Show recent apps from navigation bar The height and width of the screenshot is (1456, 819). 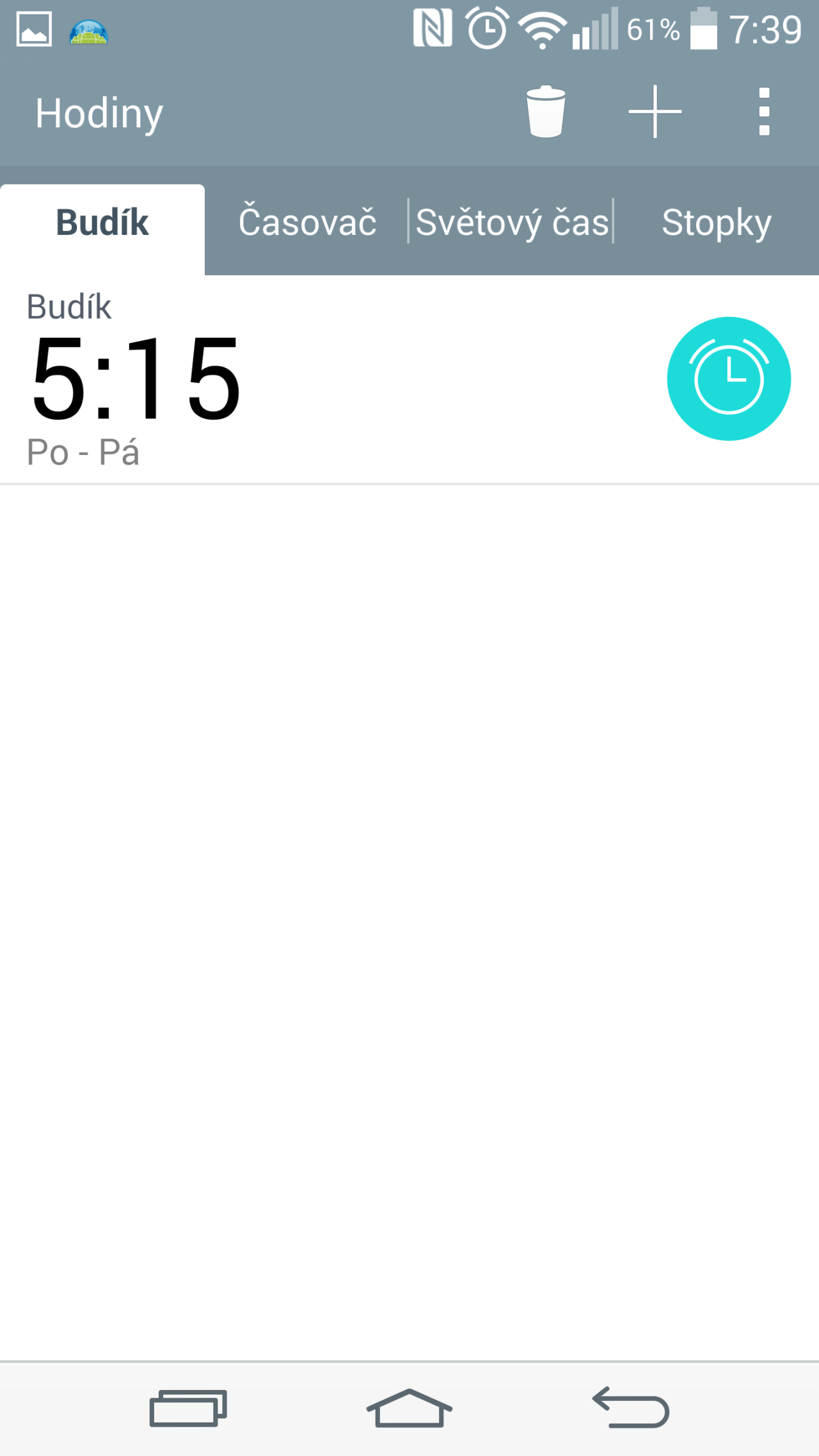(188, 1408)
